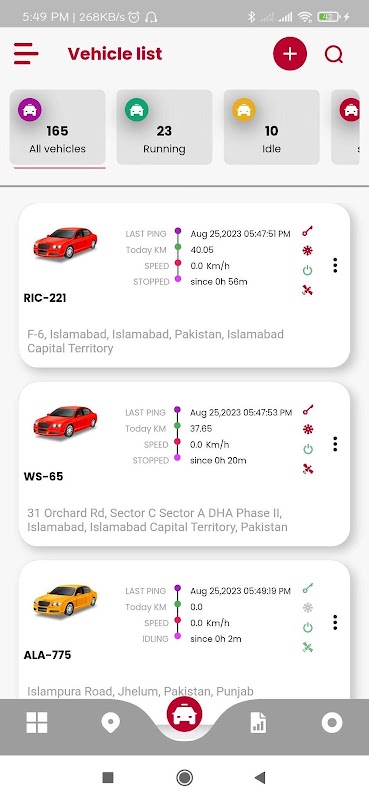This screenshot has width=369, height=800.
Task: Open the RIC-221 vehicle card
Action: tap(184, 285)
